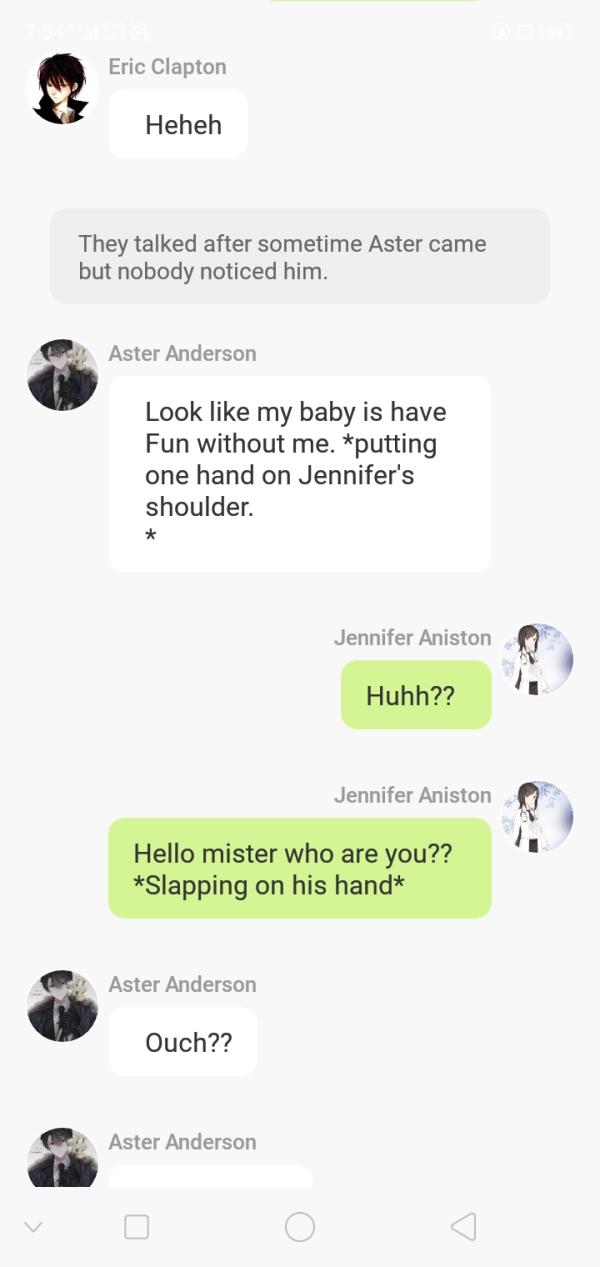Return to the home screen

tap(300, 1227)
